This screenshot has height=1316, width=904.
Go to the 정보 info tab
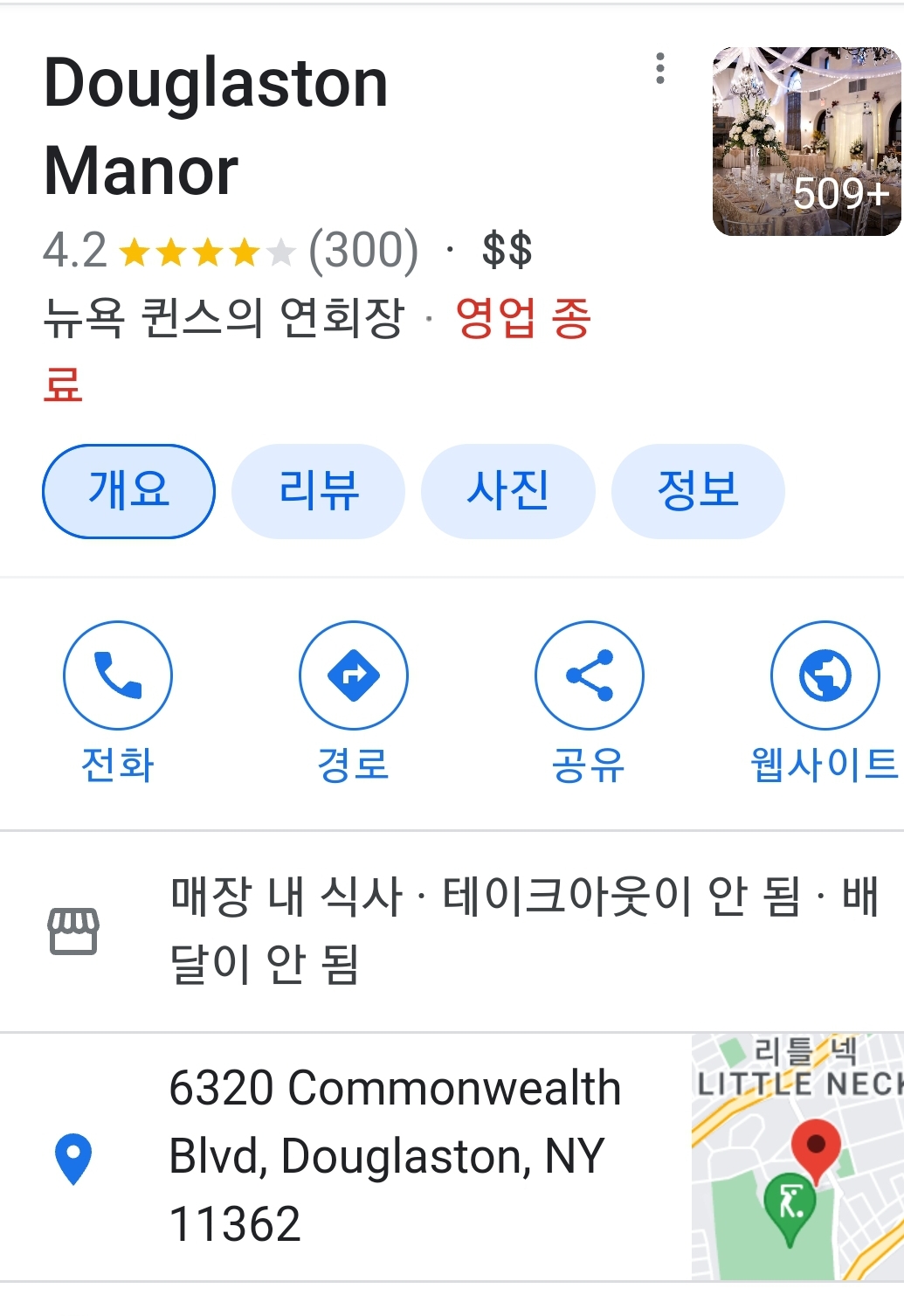pyautogui.click(x=697, y=491)
